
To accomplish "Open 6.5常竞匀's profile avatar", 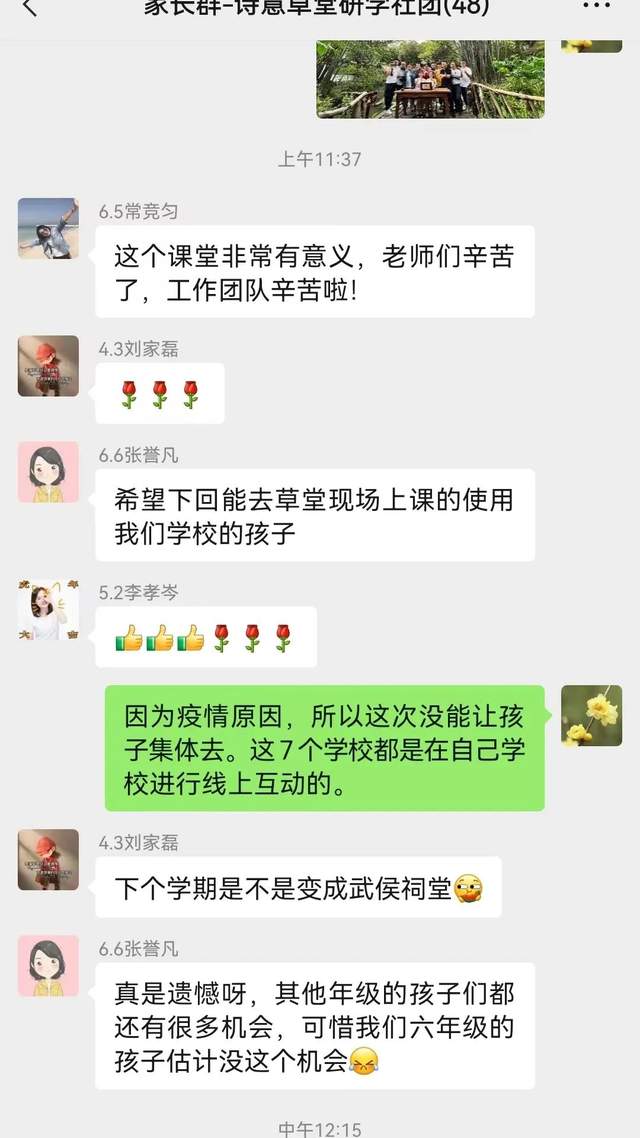I will point(48,228).
